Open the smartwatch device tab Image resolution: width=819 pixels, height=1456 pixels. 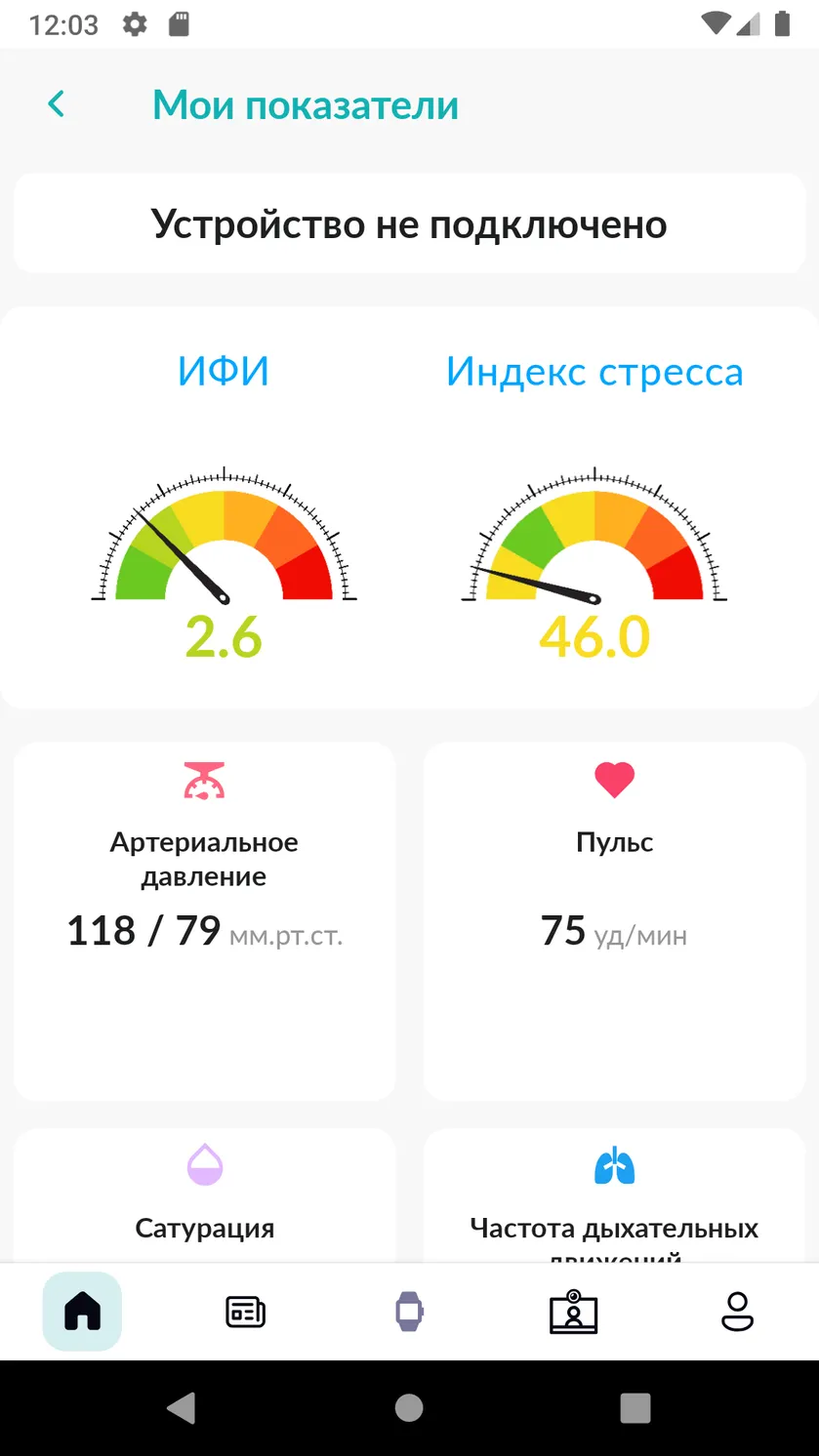pyautogui.click(x=409, y=1312)
